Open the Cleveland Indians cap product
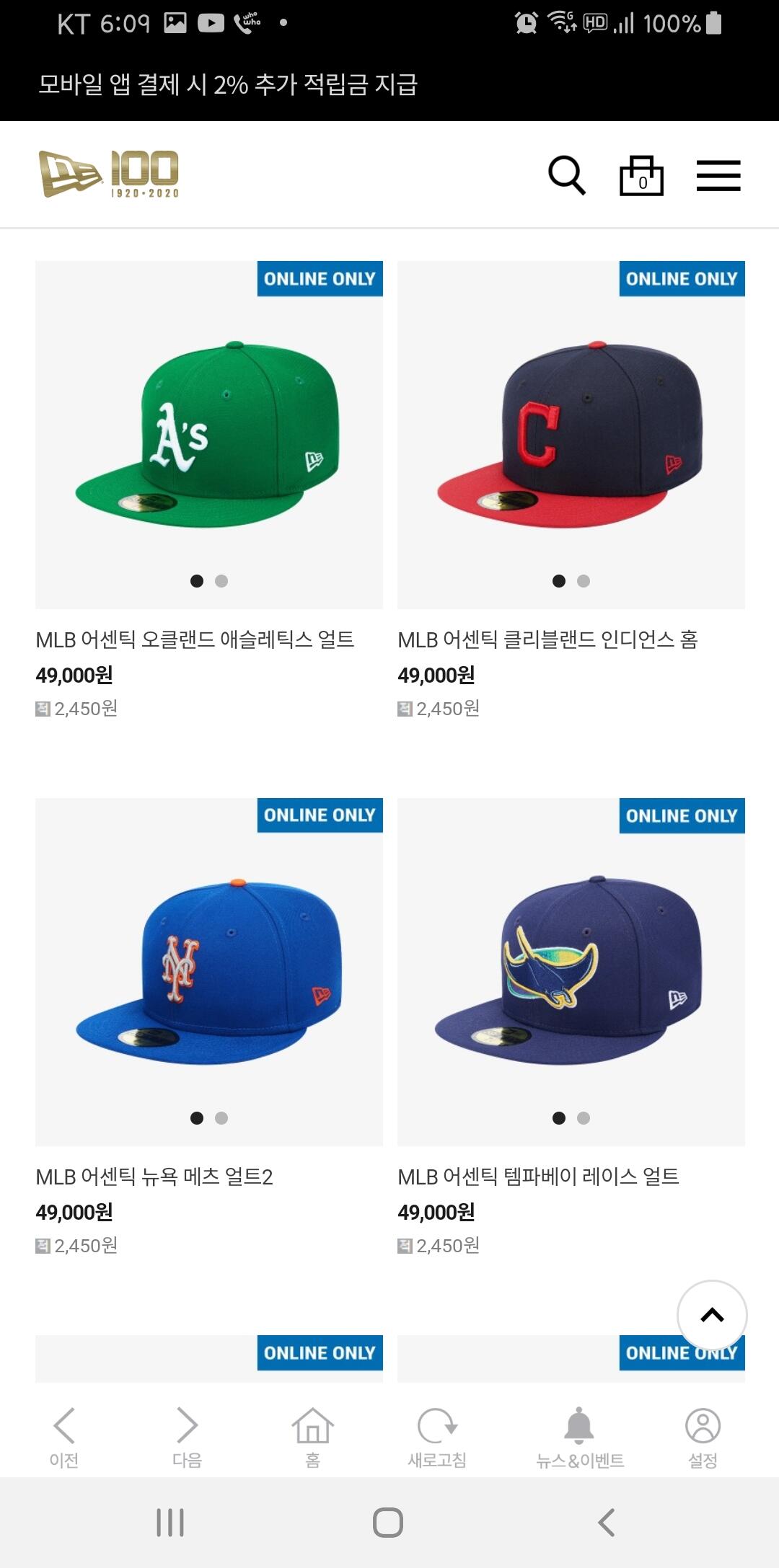 click(571, 434)
